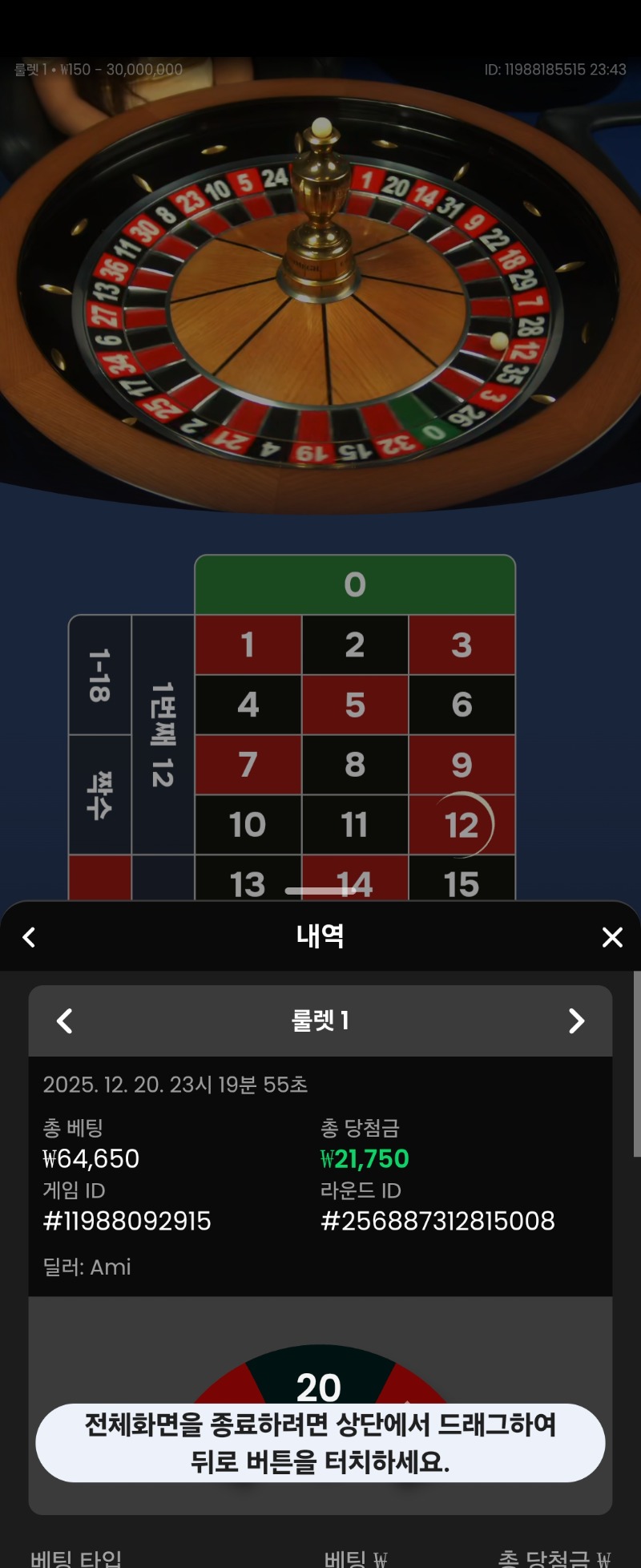Bet on black number 10
This screenshot has width=641, height=1568.
click(248, 825)
